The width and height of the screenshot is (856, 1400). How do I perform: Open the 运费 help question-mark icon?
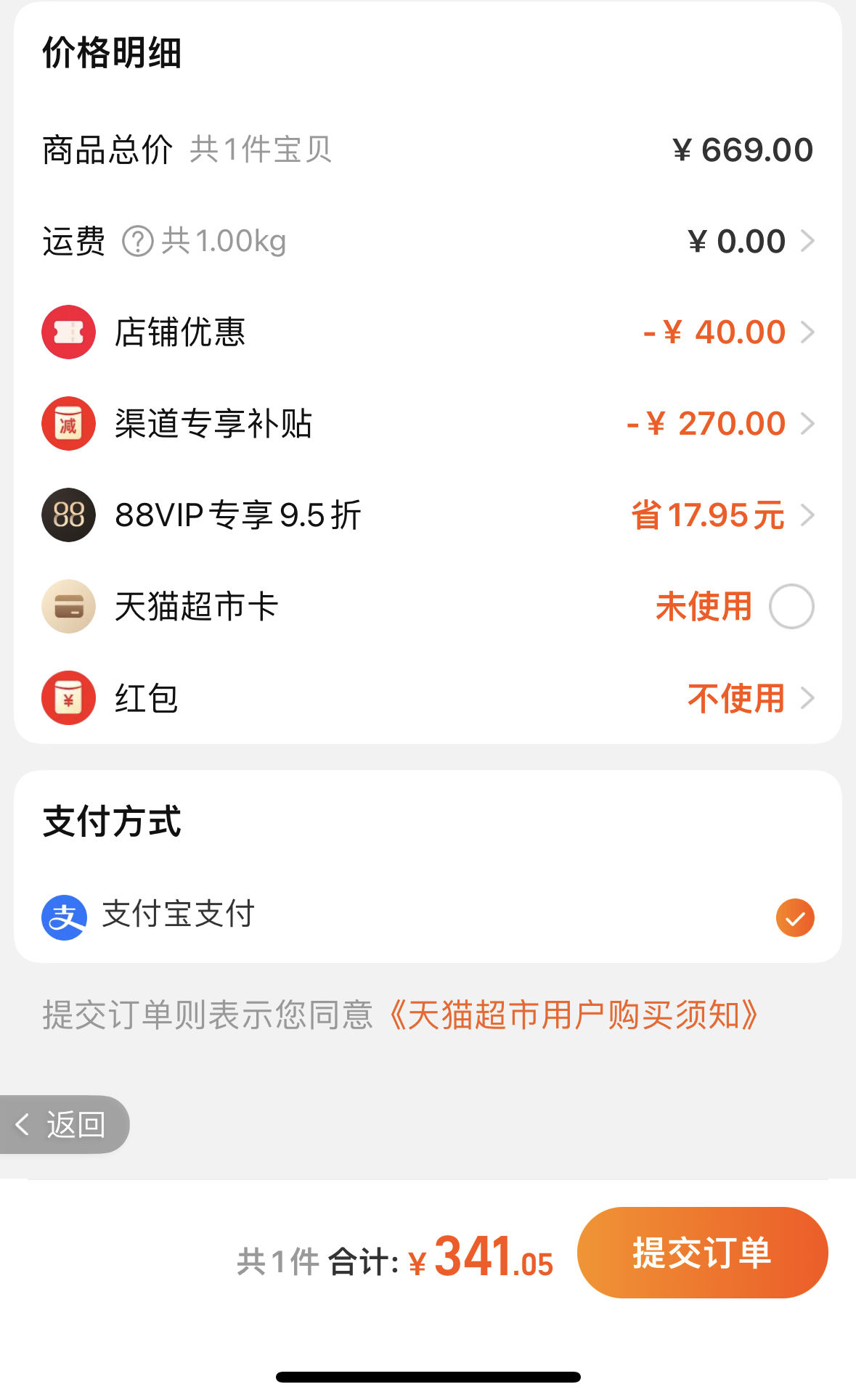pos(137,241)
